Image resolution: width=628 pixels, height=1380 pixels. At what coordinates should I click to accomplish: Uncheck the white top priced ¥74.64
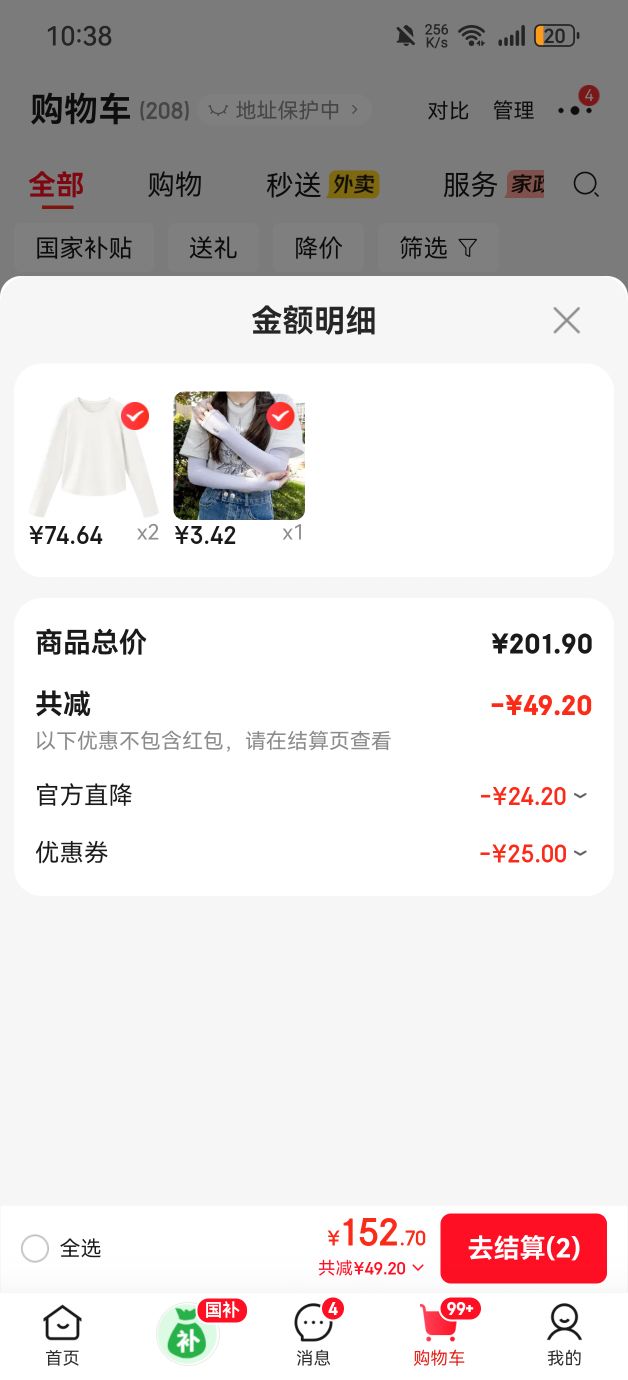[135, 416]
